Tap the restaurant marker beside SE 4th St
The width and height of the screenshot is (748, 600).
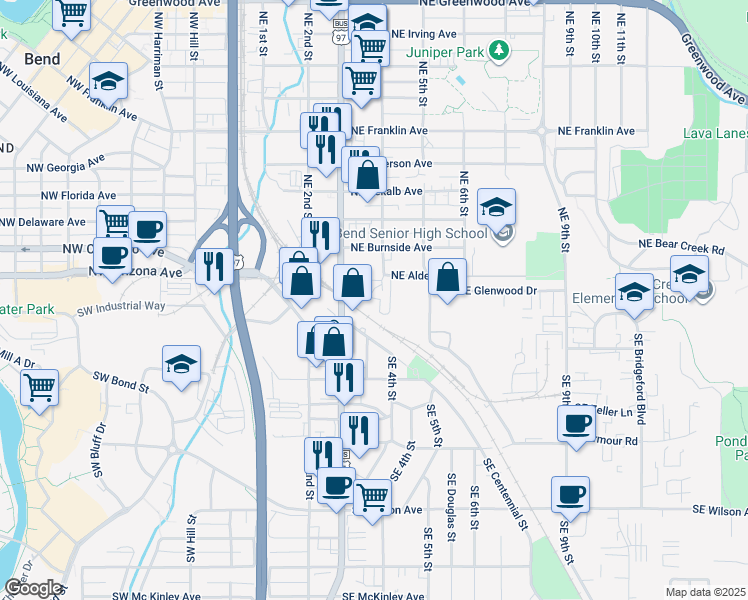coord(343,377)
